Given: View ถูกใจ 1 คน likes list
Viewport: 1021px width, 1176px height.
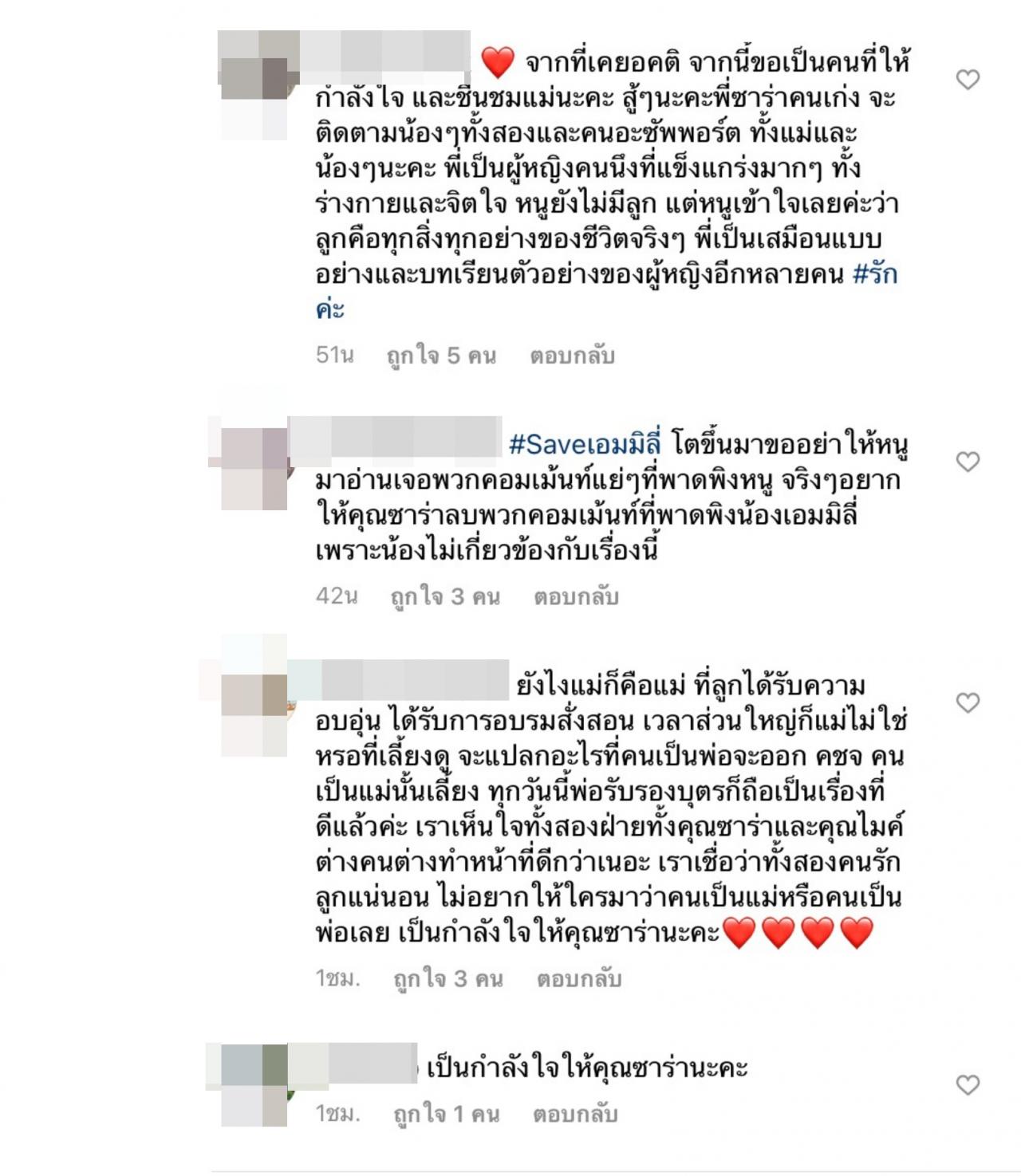Looking at the screenshot, I should point(446,1114).
